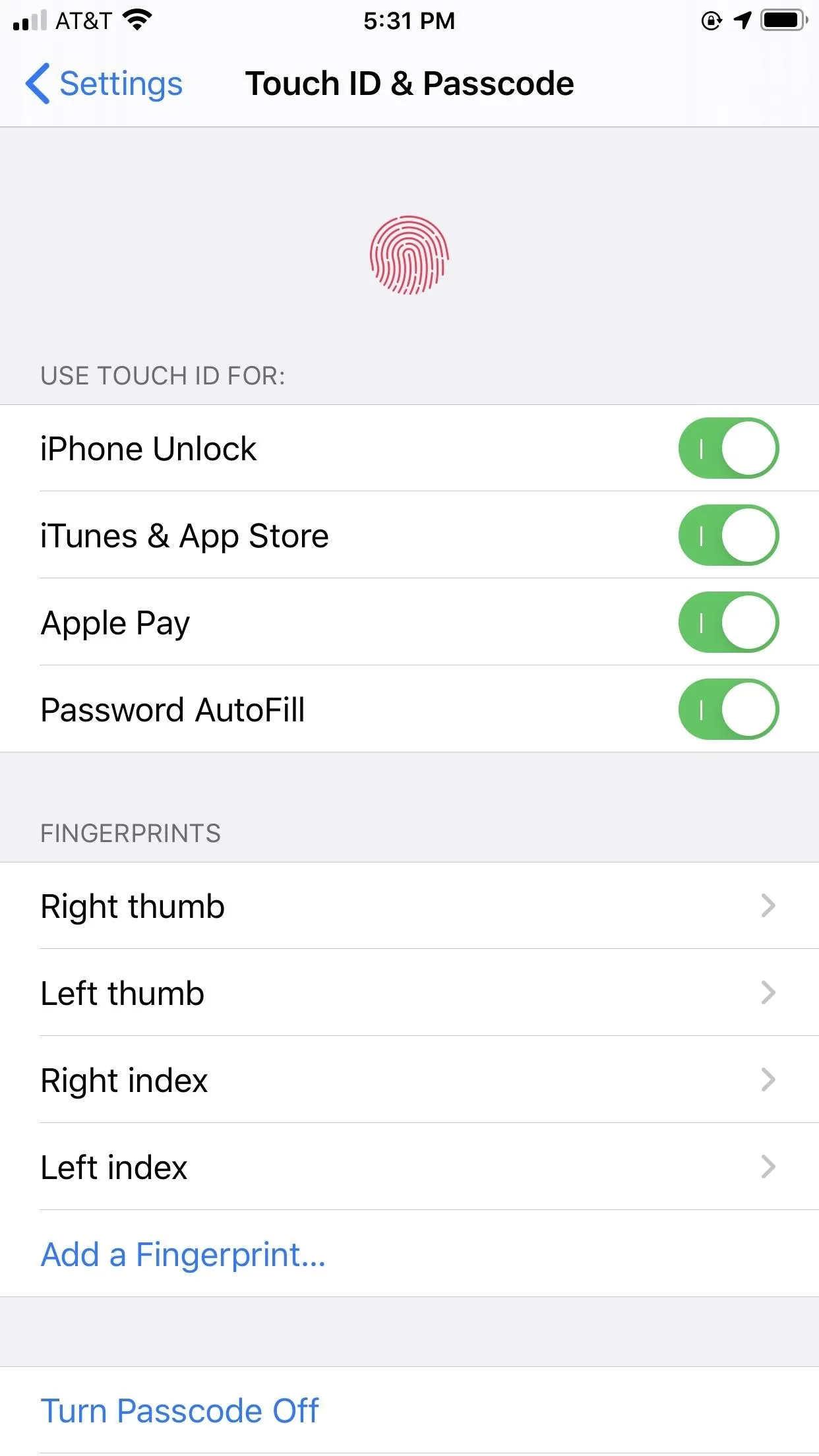Turn off the Apple Pay switch
Viewport: 819px width, 1456px height.
[x=728, y=622]
